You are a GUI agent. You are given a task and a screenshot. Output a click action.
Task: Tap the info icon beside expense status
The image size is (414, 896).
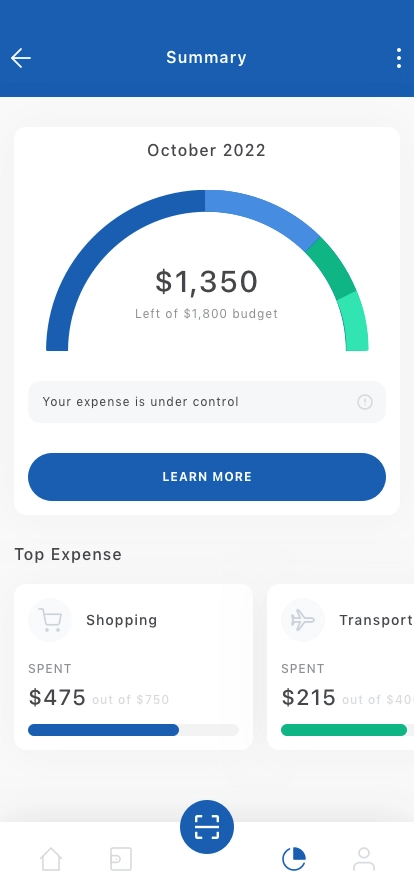point(365,402)
